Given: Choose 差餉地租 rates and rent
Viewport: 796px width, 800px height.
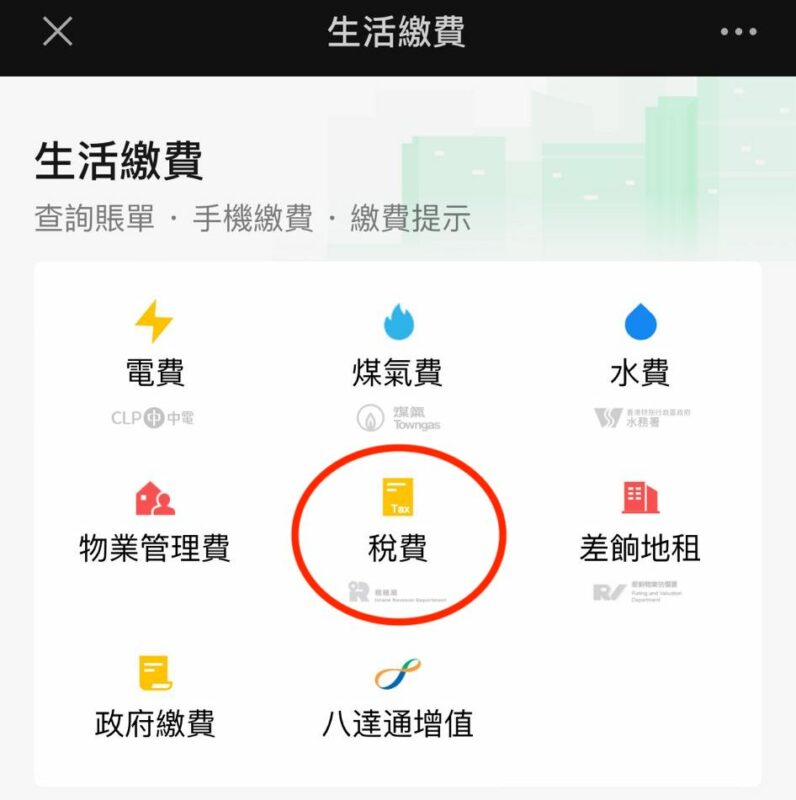Looking at the screenshot, I should (x=640, y=530).
